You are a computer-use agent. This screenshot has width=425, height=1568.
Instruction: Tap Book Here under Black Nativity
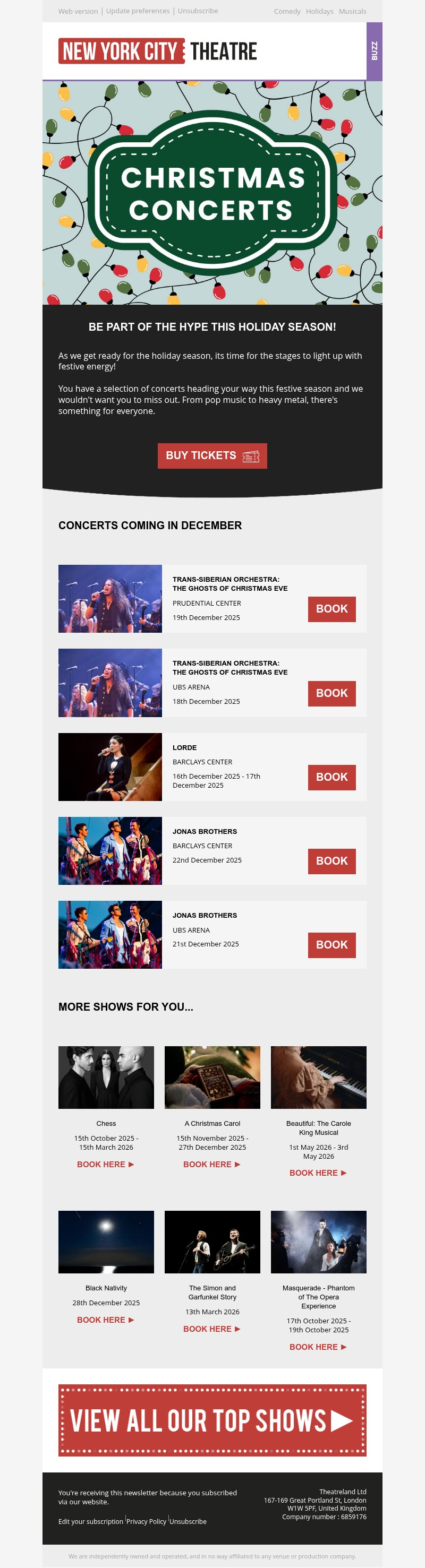coord(105,1320)
